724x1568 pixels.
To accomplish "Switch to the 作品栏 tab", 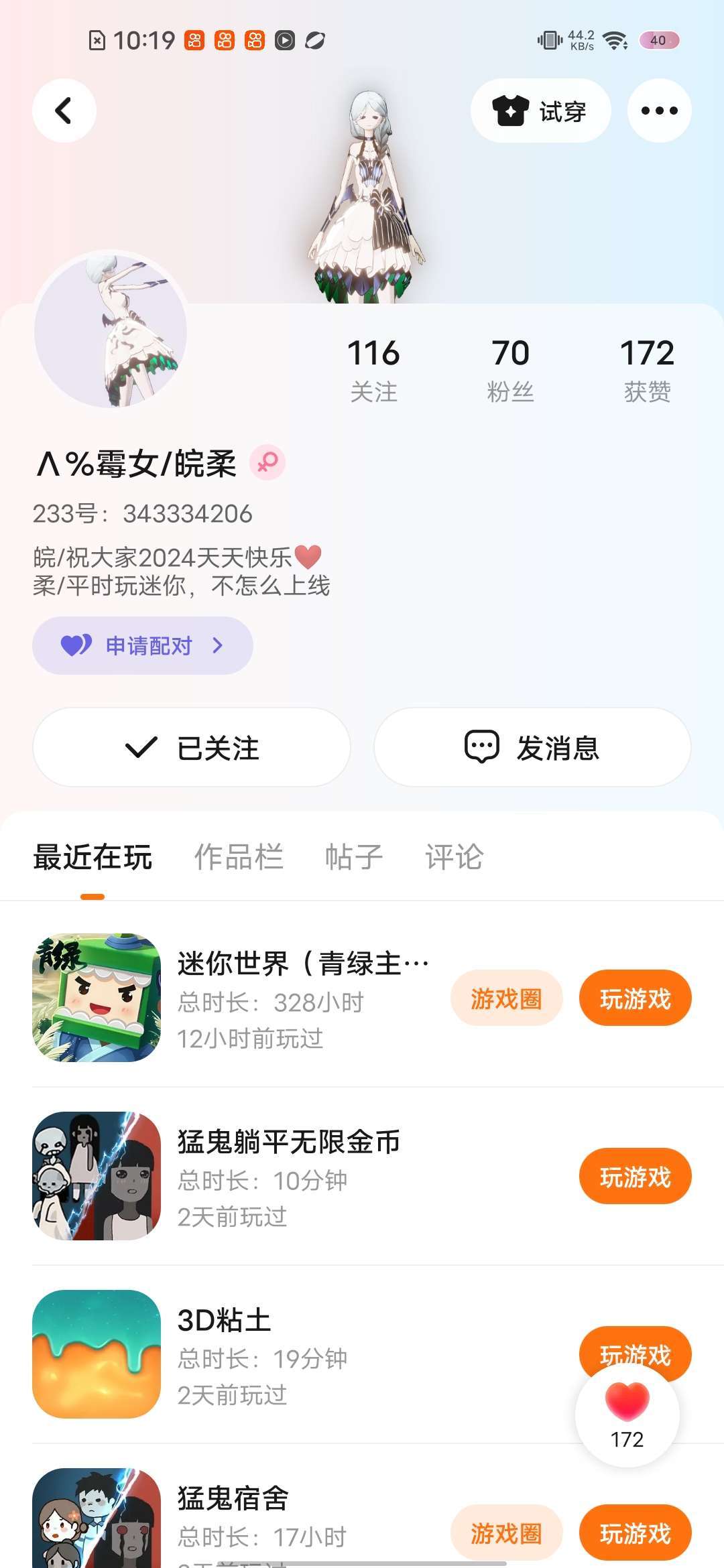I will 239,857.
